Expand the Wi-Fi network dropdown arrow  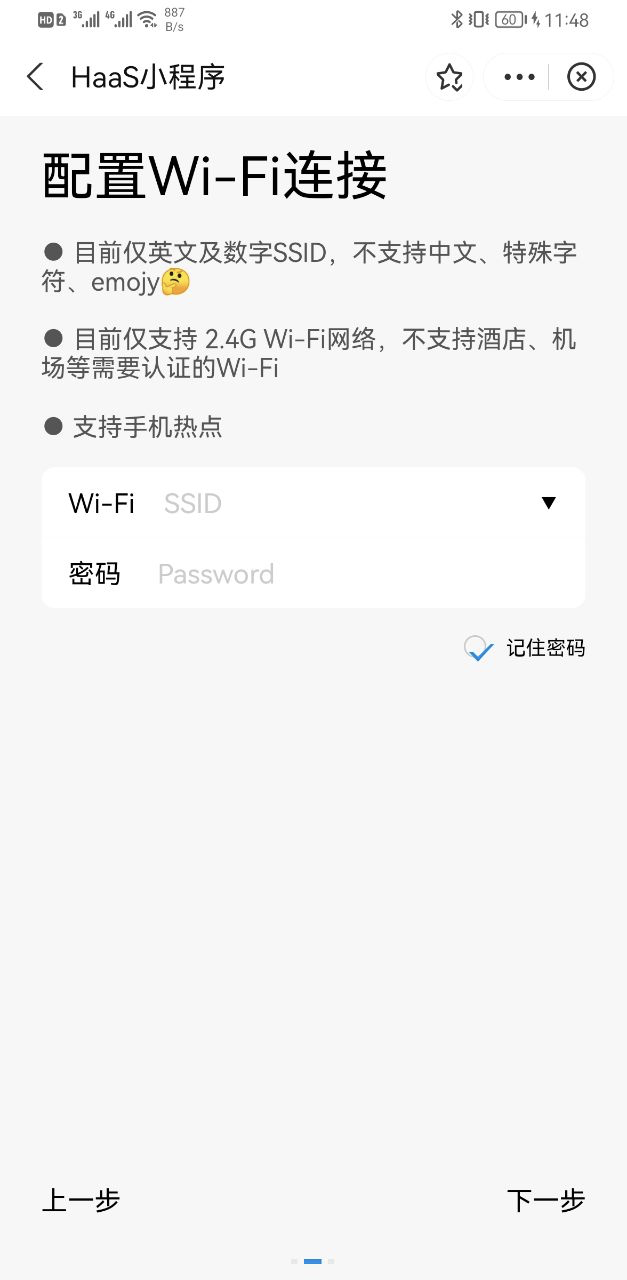click(548, 503)
